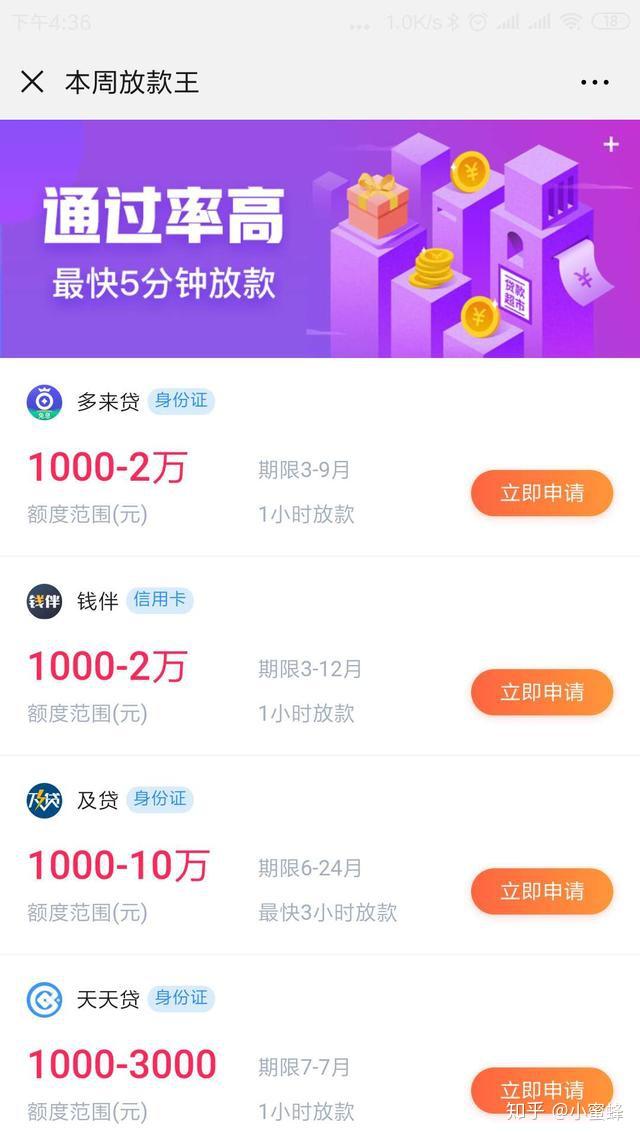Open the 通过率高 promotional banner
Image resolution: width=640 pixels, height=1138 pixels.
320,238
